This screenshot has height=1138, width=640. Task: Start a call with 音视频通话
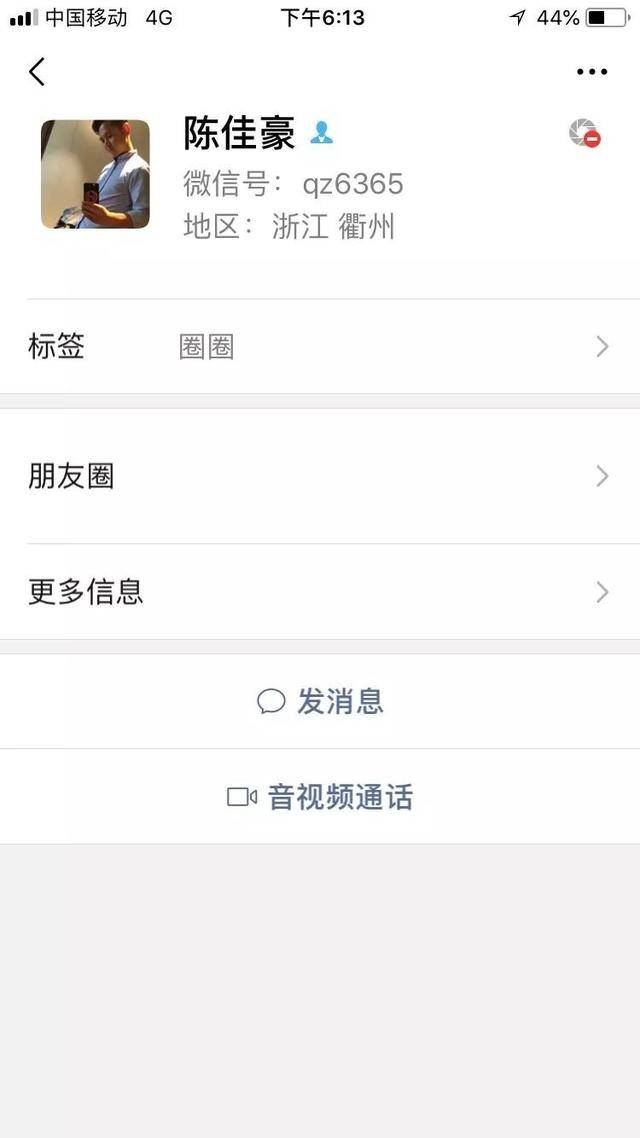(320, 797)
